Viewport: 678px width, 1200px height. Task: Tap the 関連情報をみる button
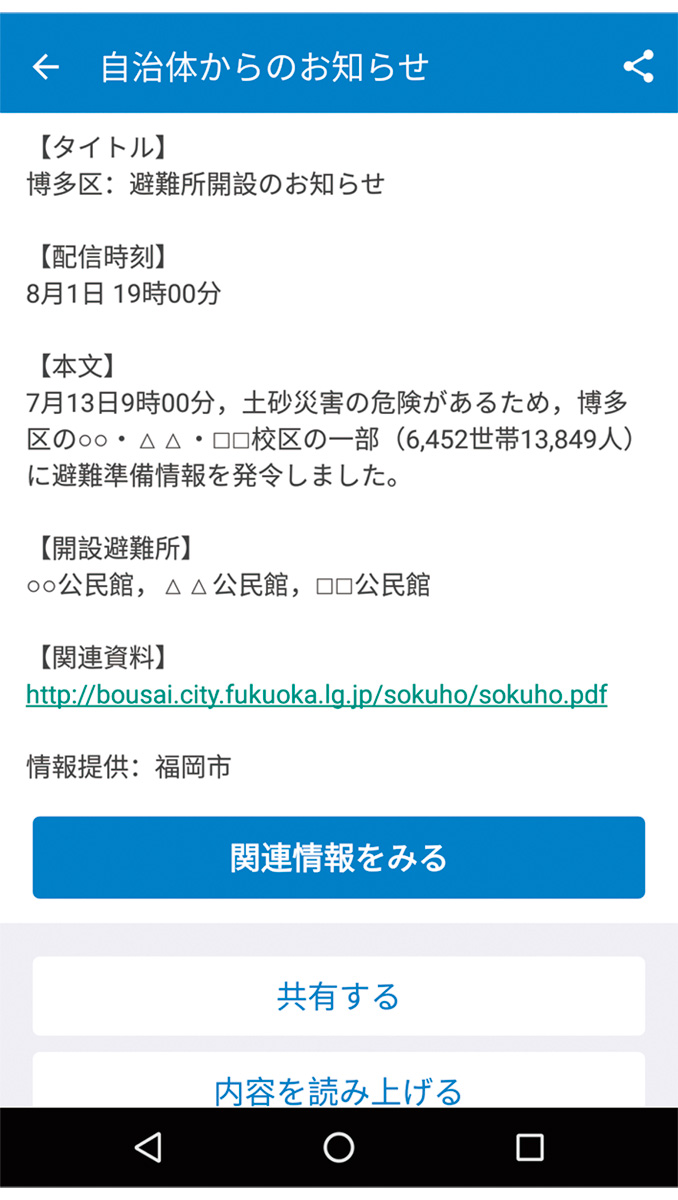coord(338,857)
